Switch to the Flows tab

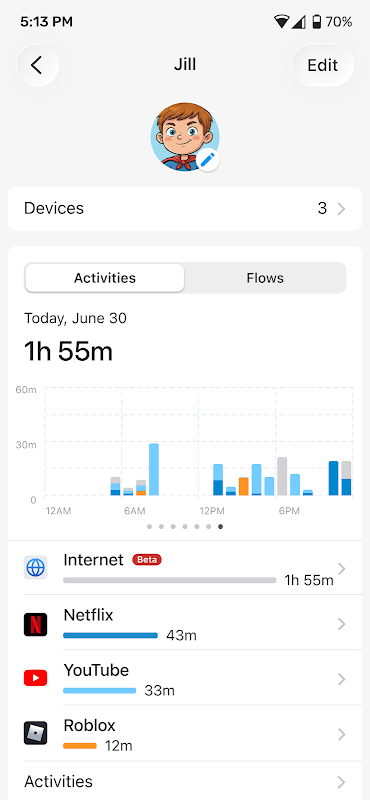(x=265, y=278)
